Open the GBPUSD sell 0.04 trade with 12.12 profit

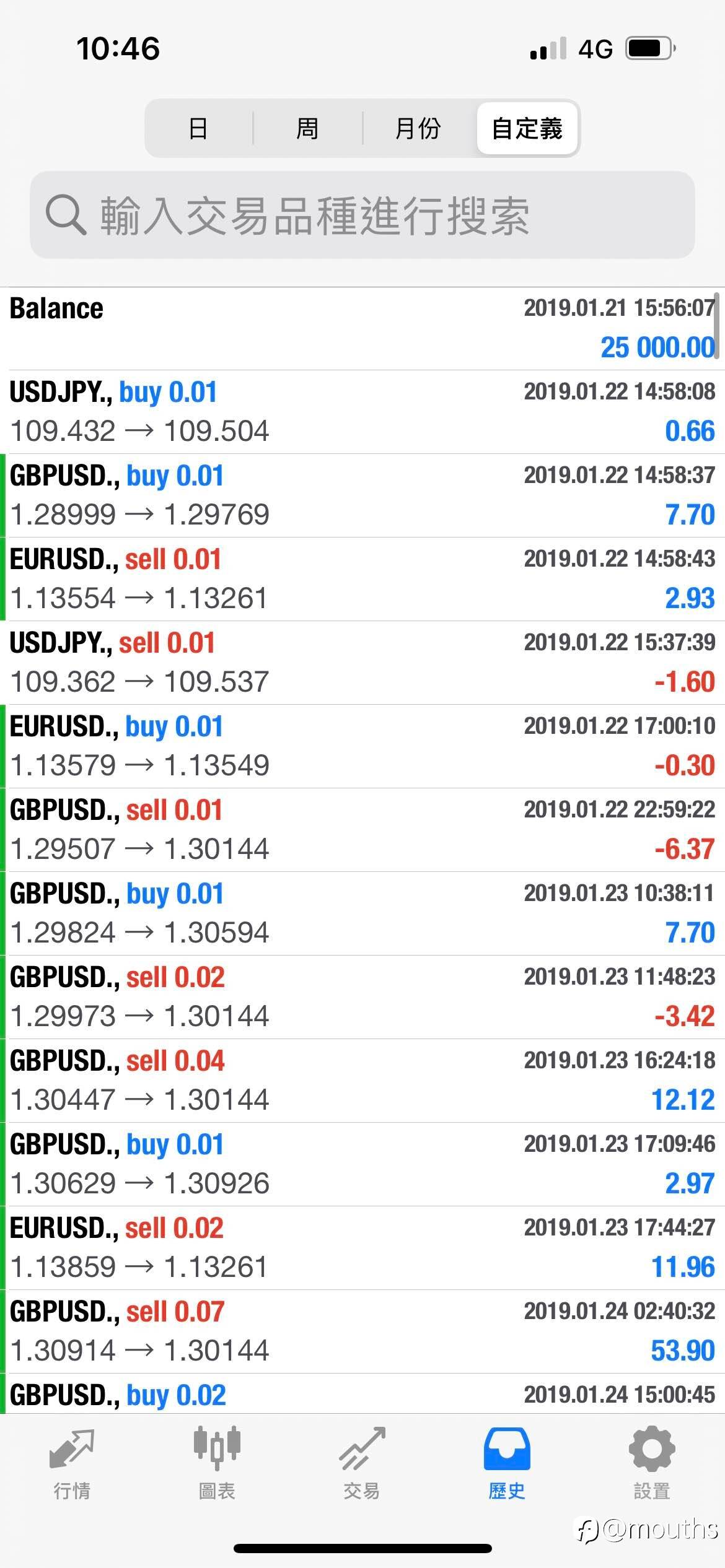(362, 1081)
